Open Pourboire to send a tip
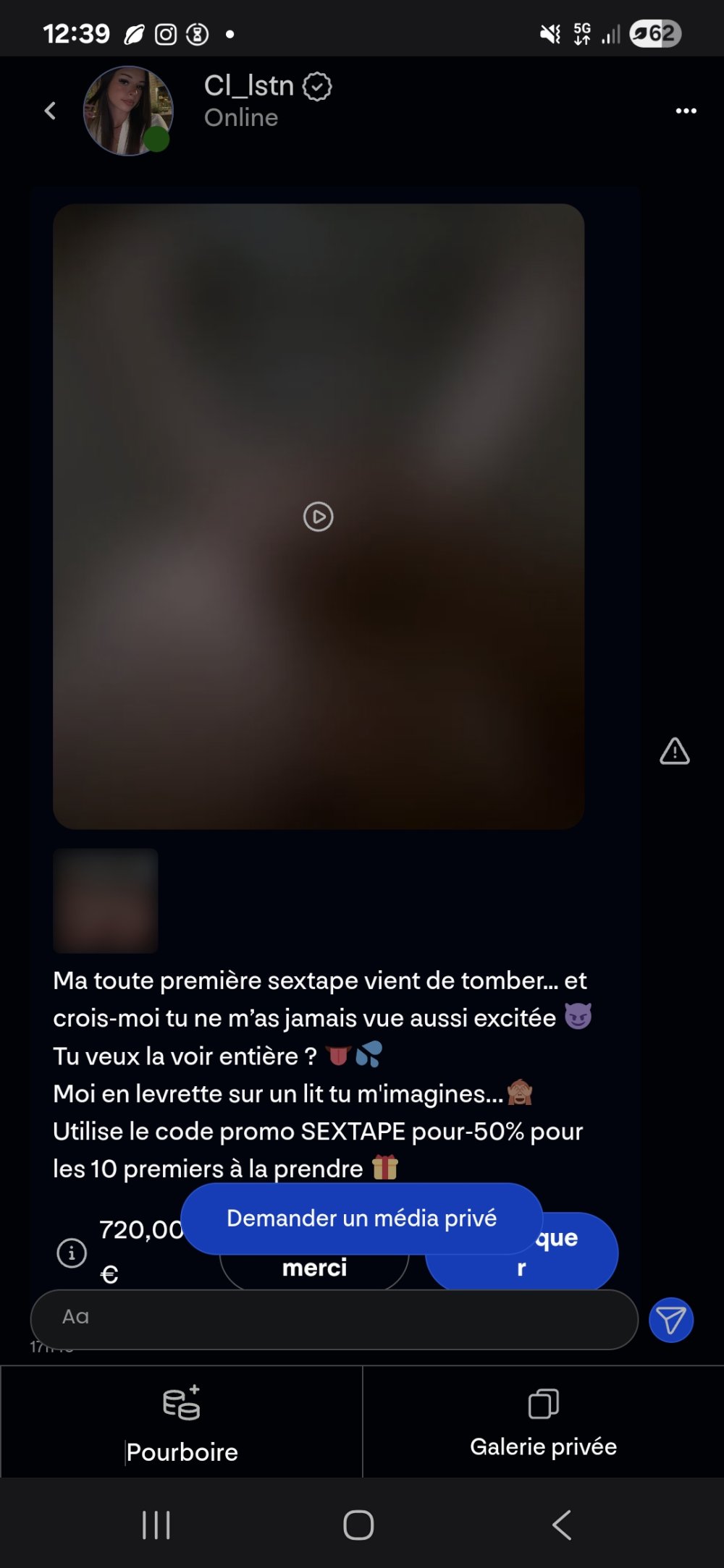This screenshot has height=1568, width=724. point(182,1422)
